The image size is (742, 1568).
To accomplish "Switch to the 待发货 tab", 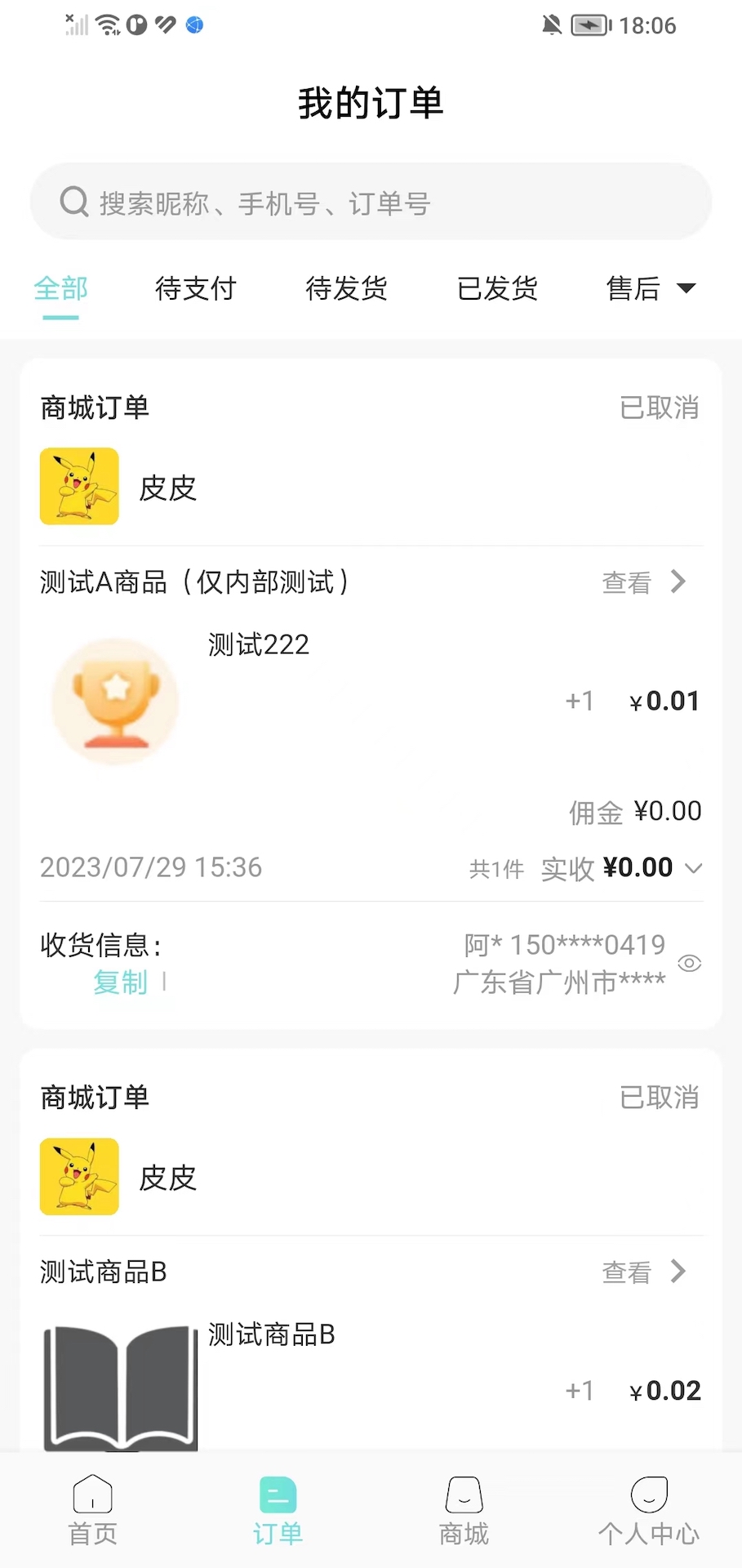I will (x=346, y=289).
